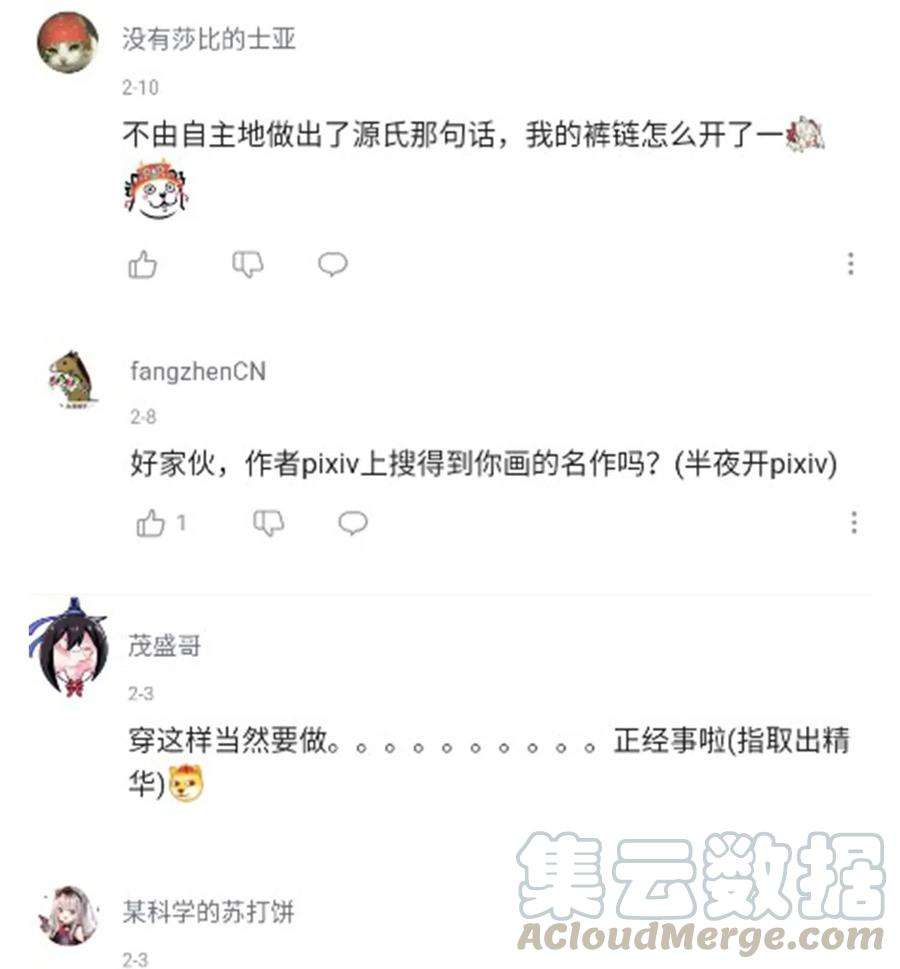Open fangzhenCN's profile from the avatar
Image resolution: width=900 pixels, height=969 pixels.
coord(72,379)
